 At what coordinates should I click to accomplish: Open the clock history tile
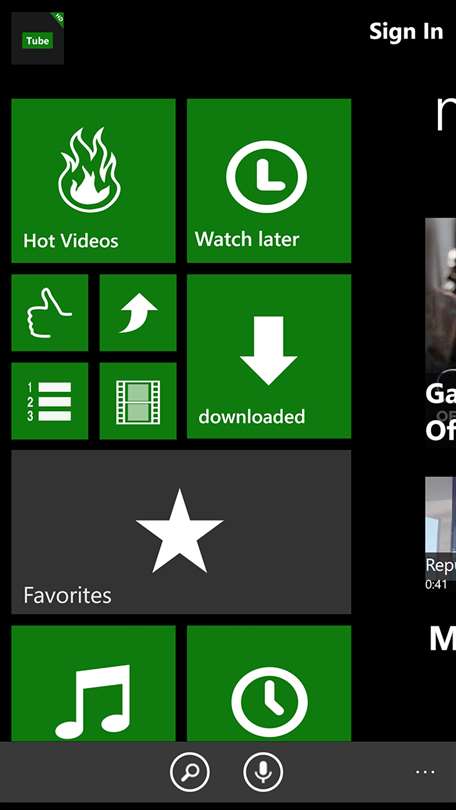point(269,683)
